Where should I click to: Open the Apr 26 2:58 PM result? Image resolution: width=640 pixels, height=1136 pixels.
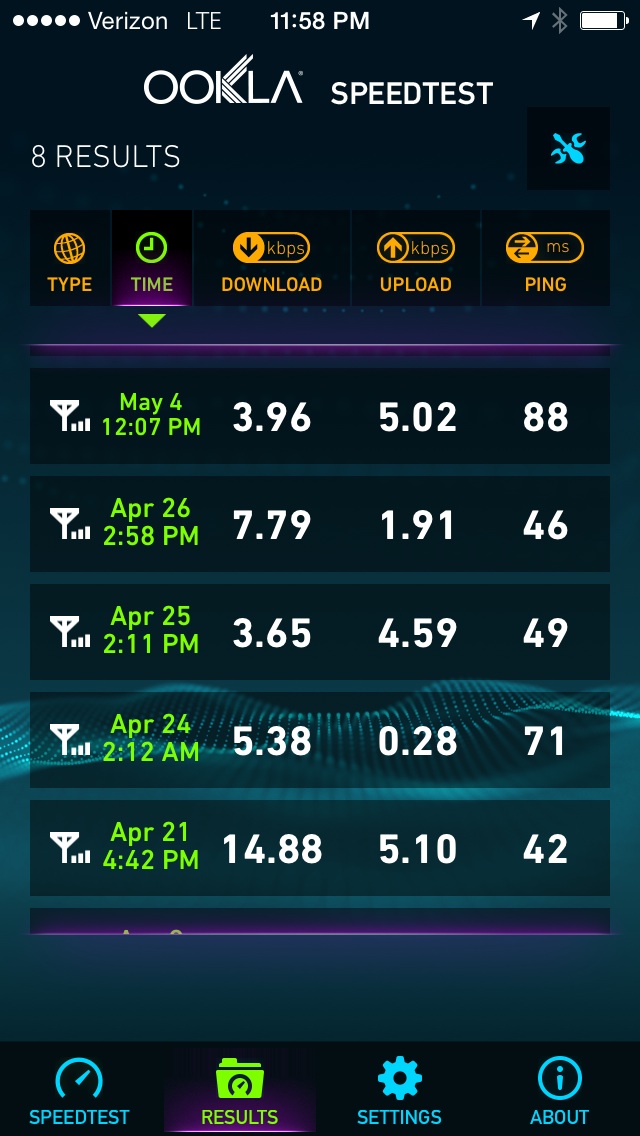320,524
